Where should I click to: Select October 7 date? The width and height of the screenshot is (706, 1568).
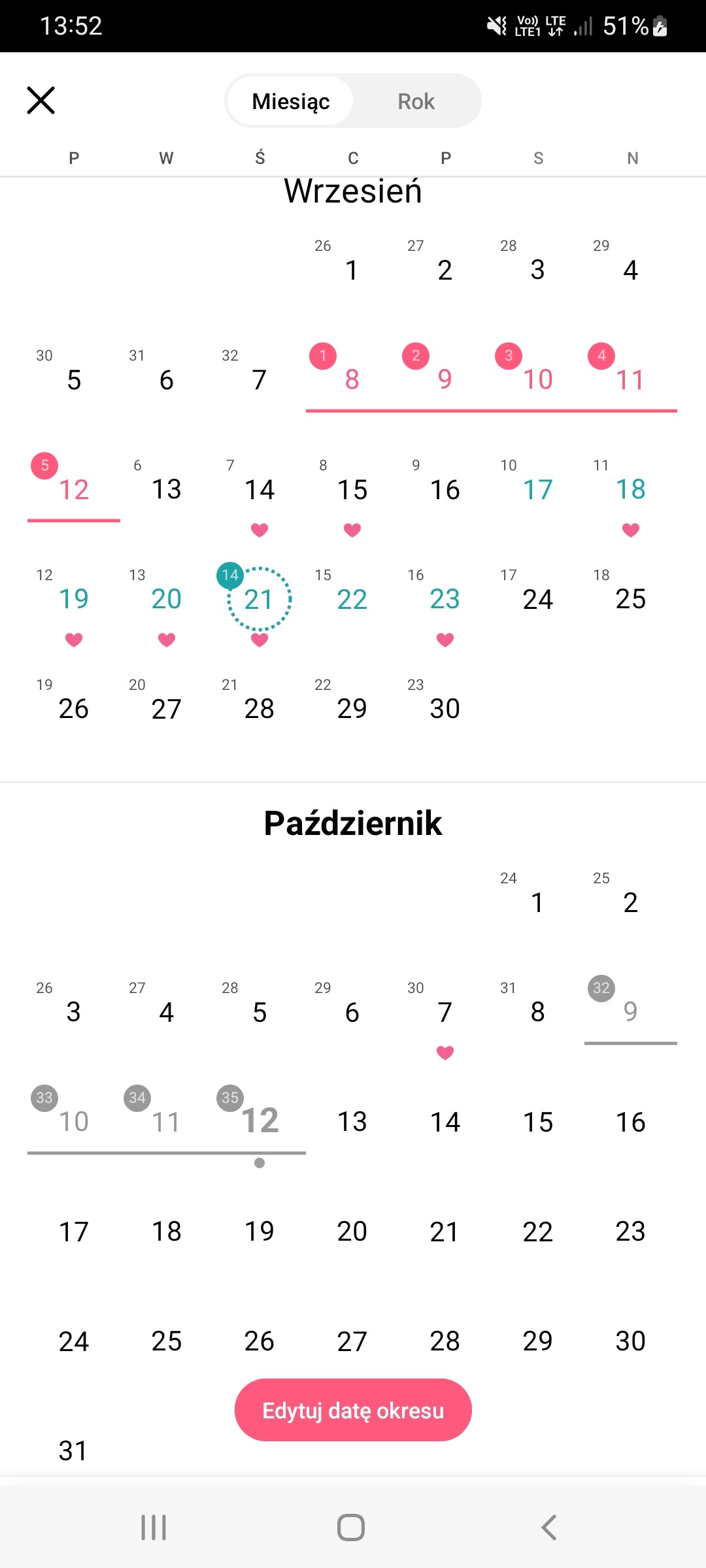pyautogui.click(x=445, y=1013)
